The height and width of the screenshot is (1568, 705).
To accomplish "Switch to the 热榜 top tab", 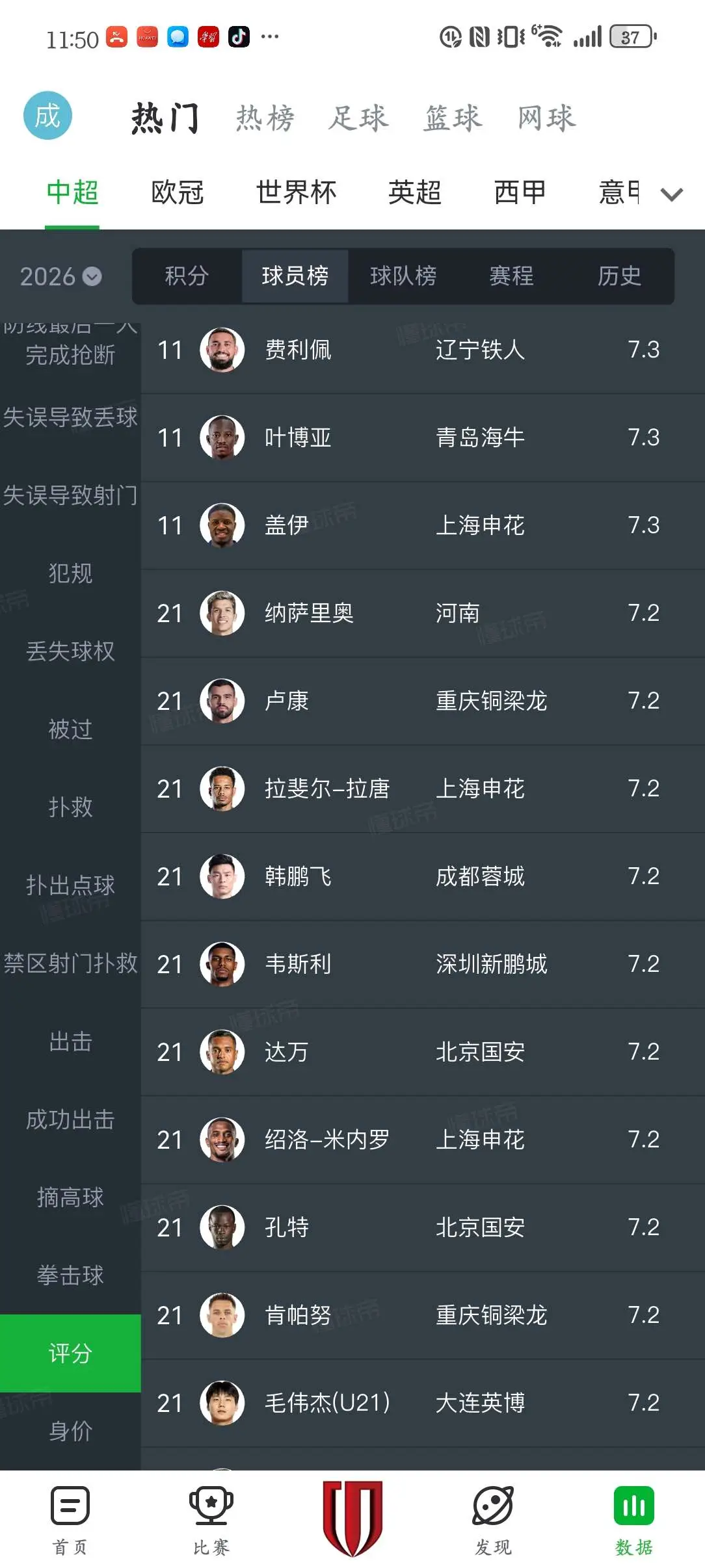I will point(265,118).
